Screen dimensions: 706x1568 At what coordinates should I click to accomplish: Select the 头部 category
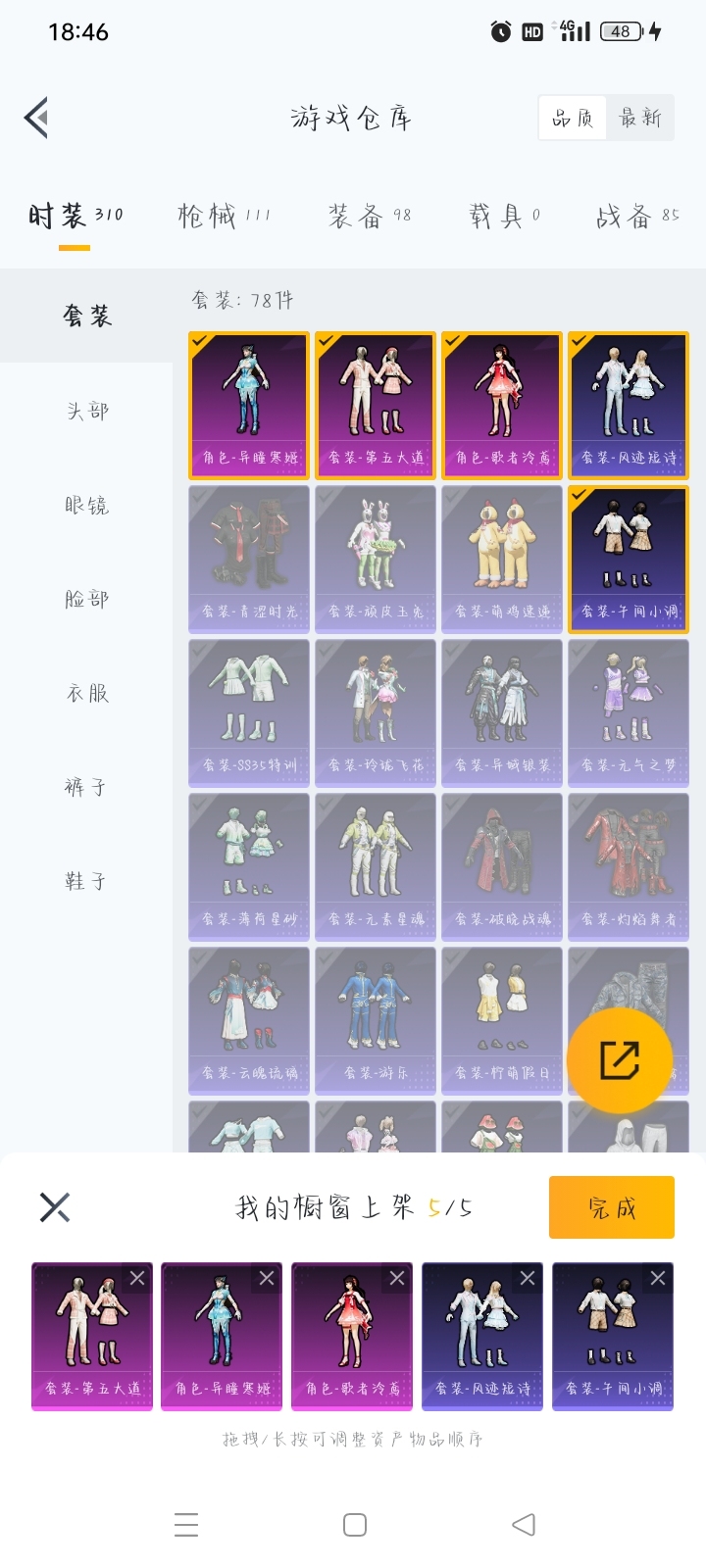(x=87, y=412)
